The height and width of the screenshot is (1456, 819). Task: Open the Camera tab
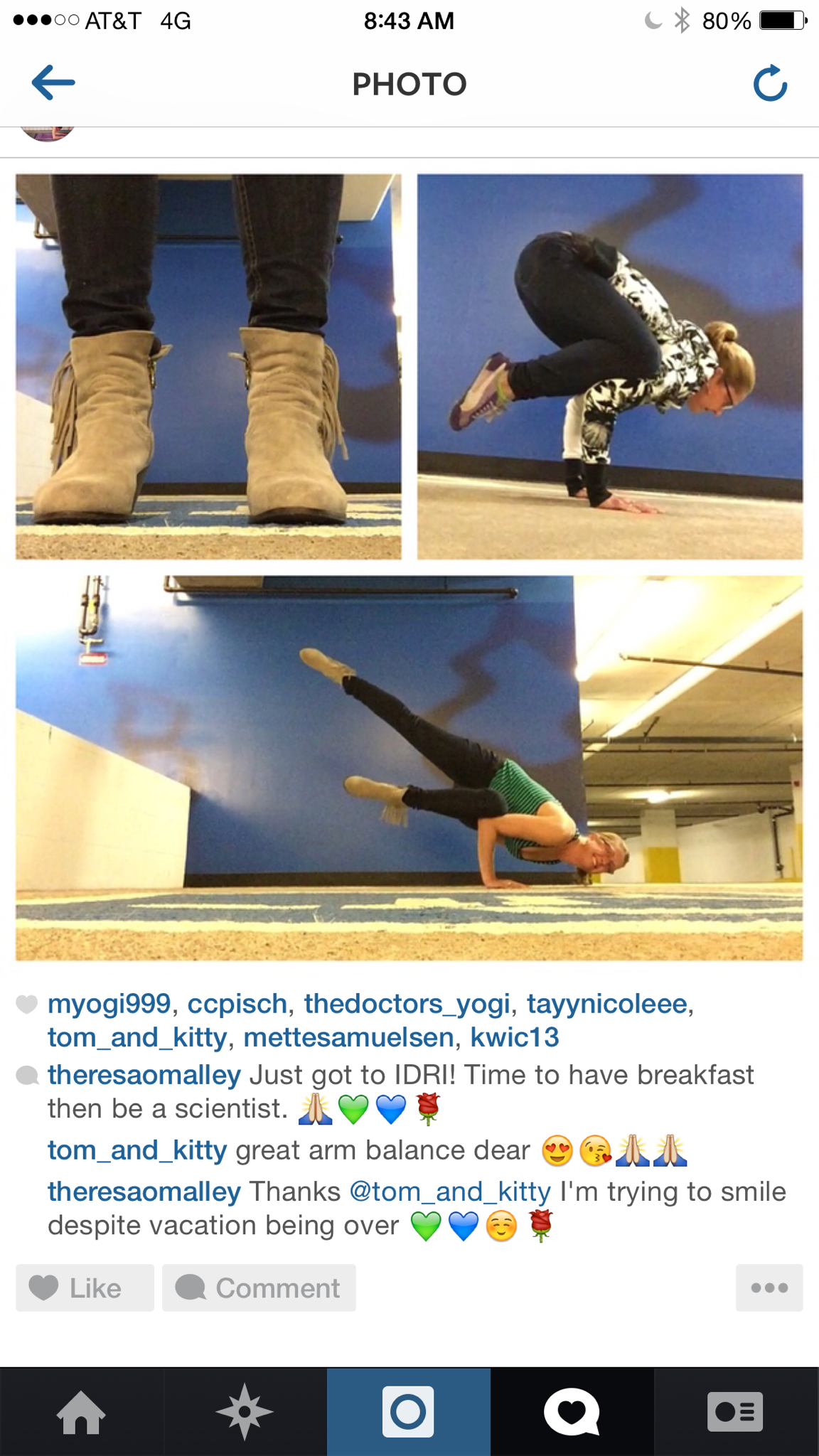(408, 1412)
